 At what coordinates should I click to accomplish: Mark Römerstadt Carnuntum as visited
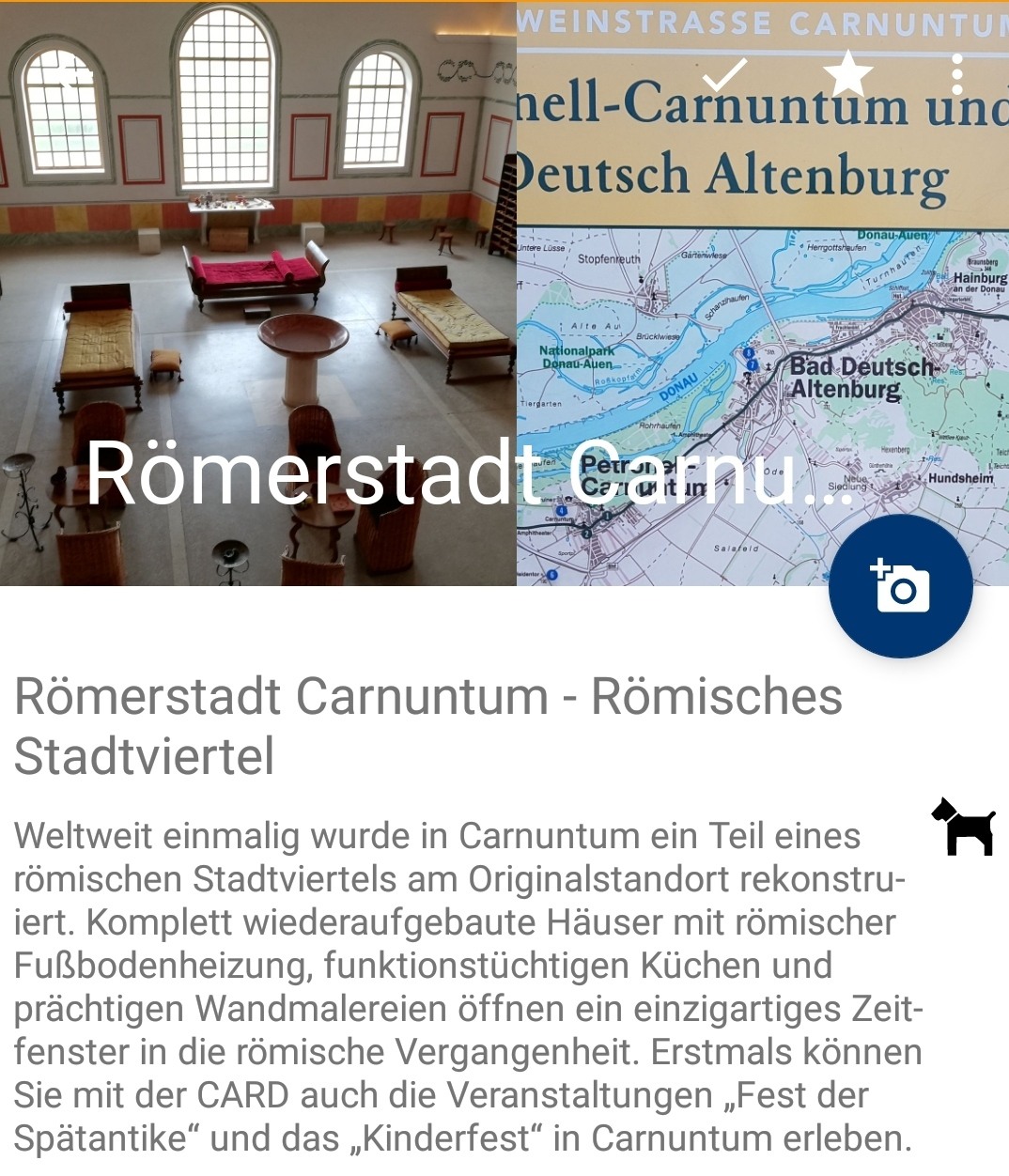(x=724, y=75)
